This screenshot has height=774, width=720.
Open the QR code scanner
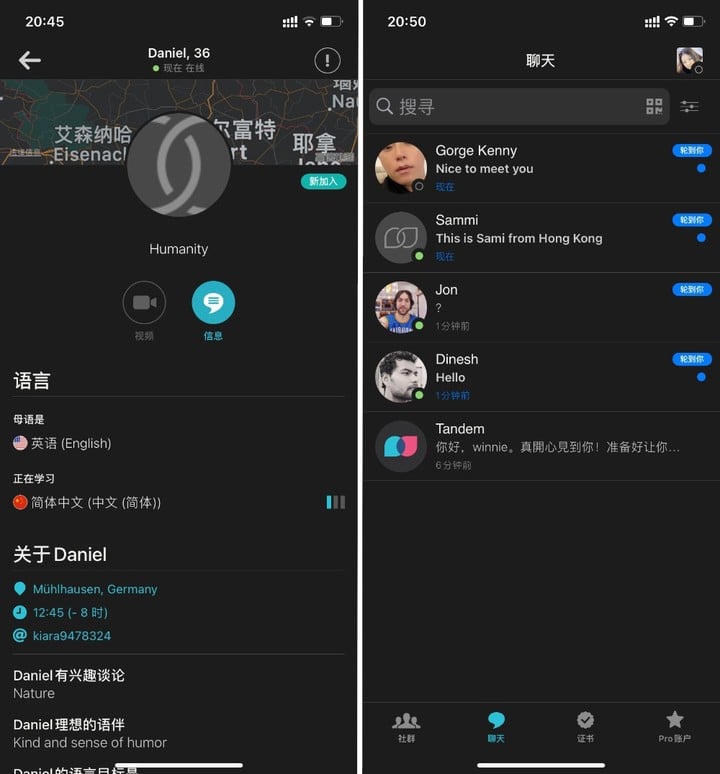[654, 106]
